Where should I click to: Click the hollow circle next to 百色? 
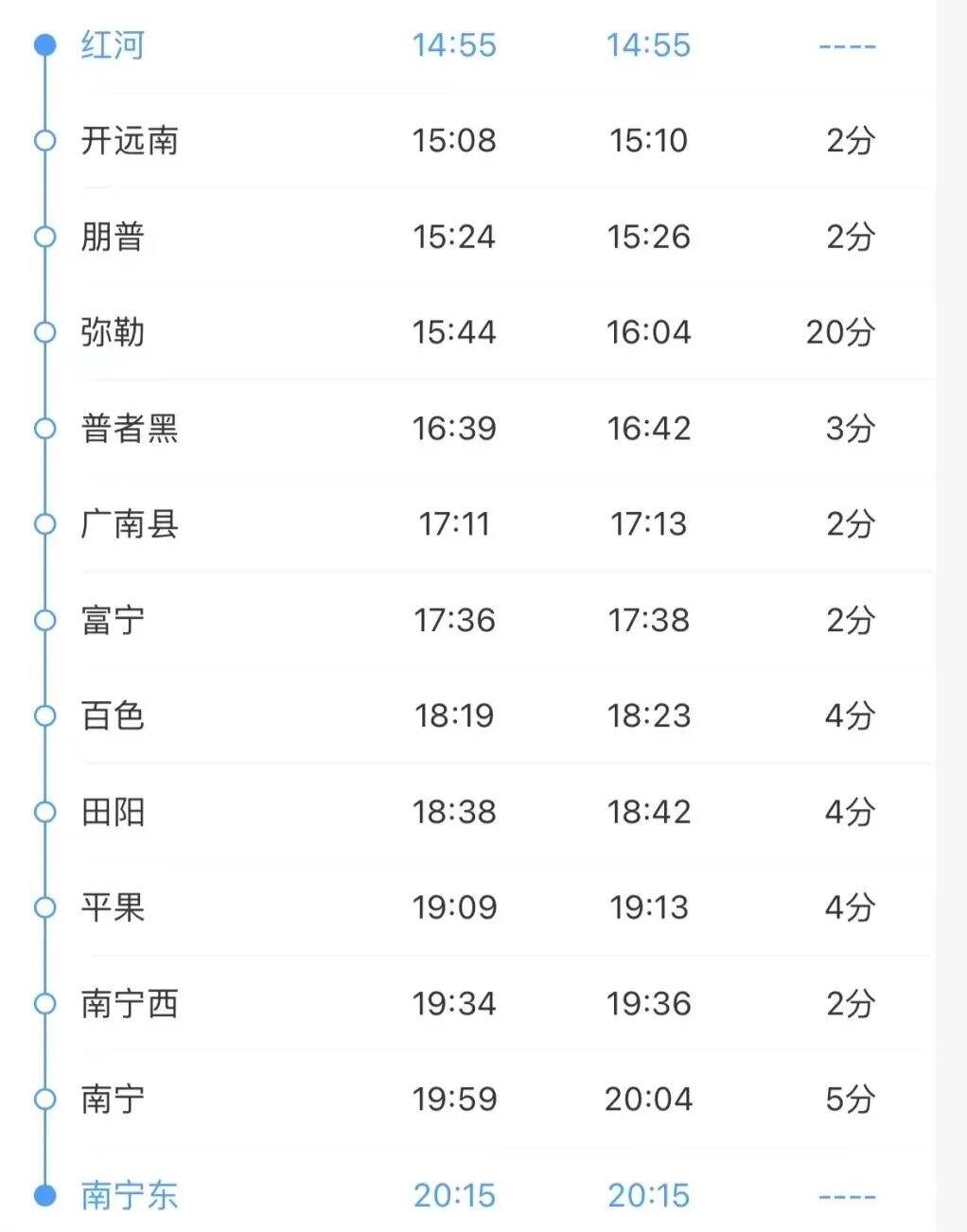tap(43, 716)
